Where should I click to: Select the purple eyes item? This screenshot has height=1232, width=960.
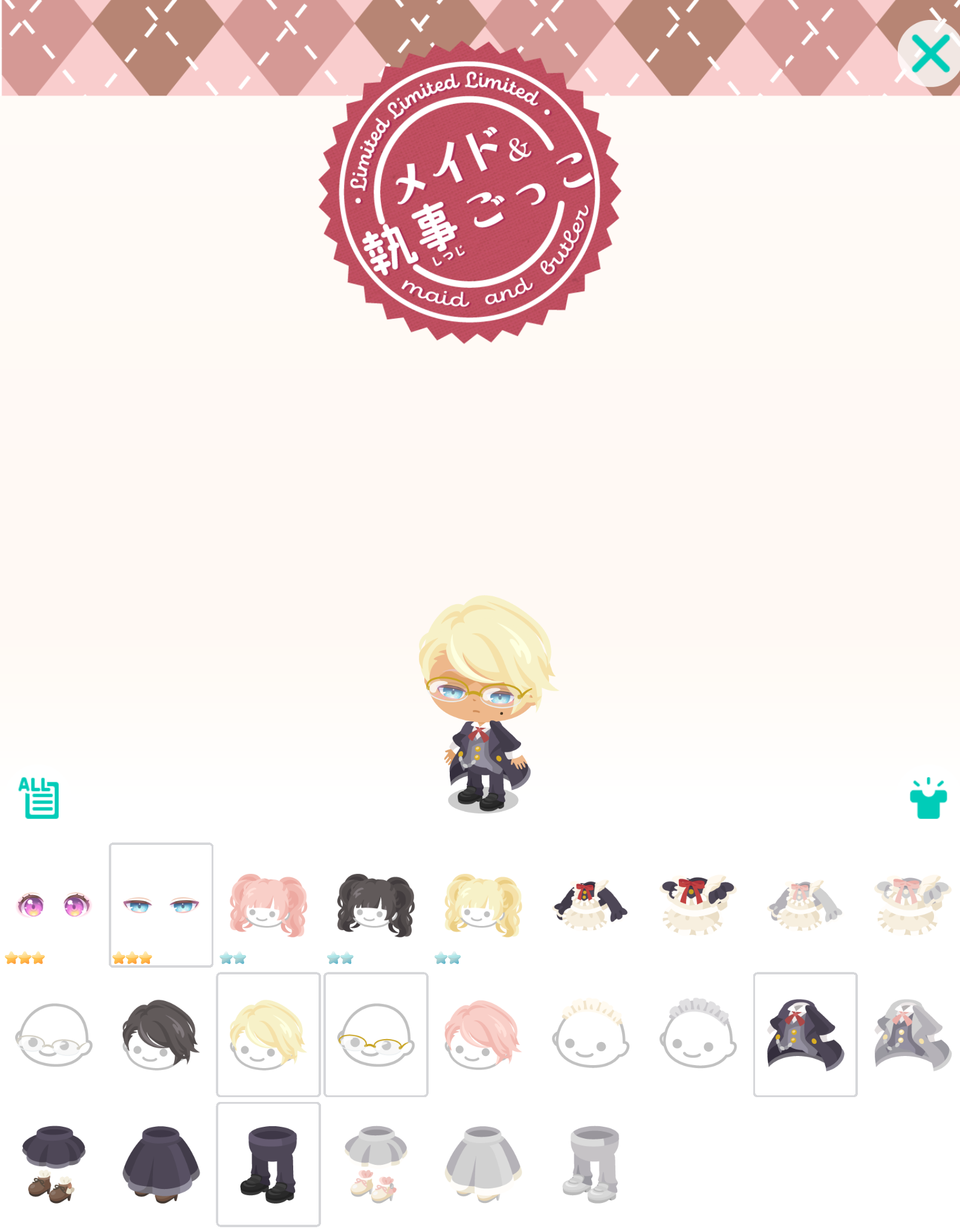pyautogui.click(x=54, y=905)
